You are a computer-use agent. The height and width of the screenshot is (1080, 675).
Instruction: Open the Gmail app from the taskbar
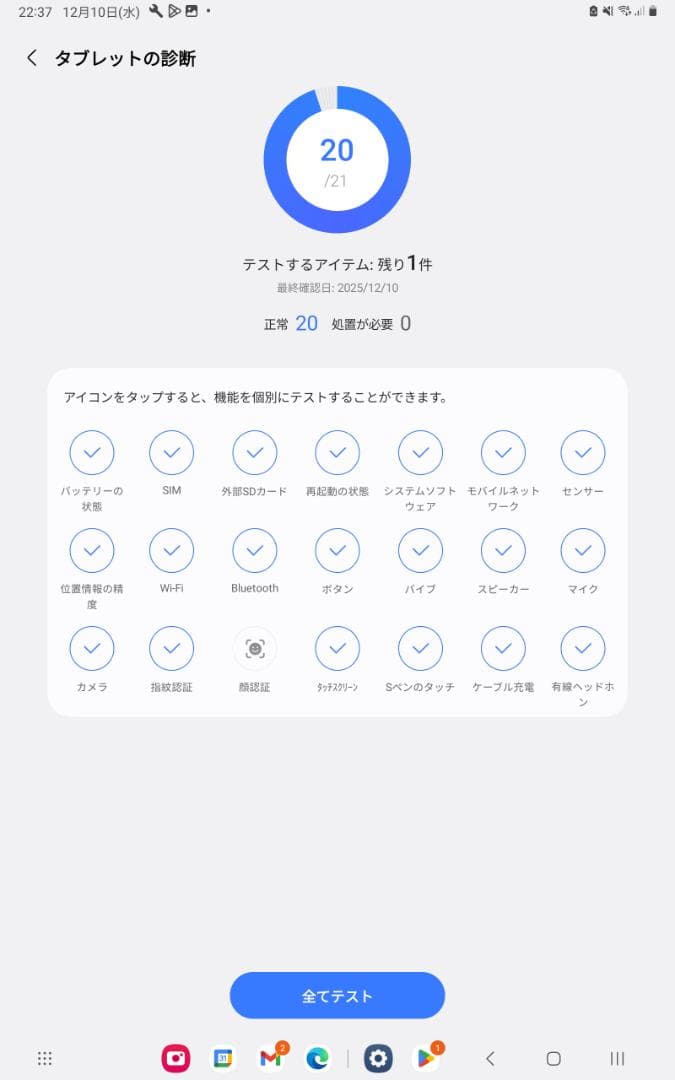[271, 1058]
